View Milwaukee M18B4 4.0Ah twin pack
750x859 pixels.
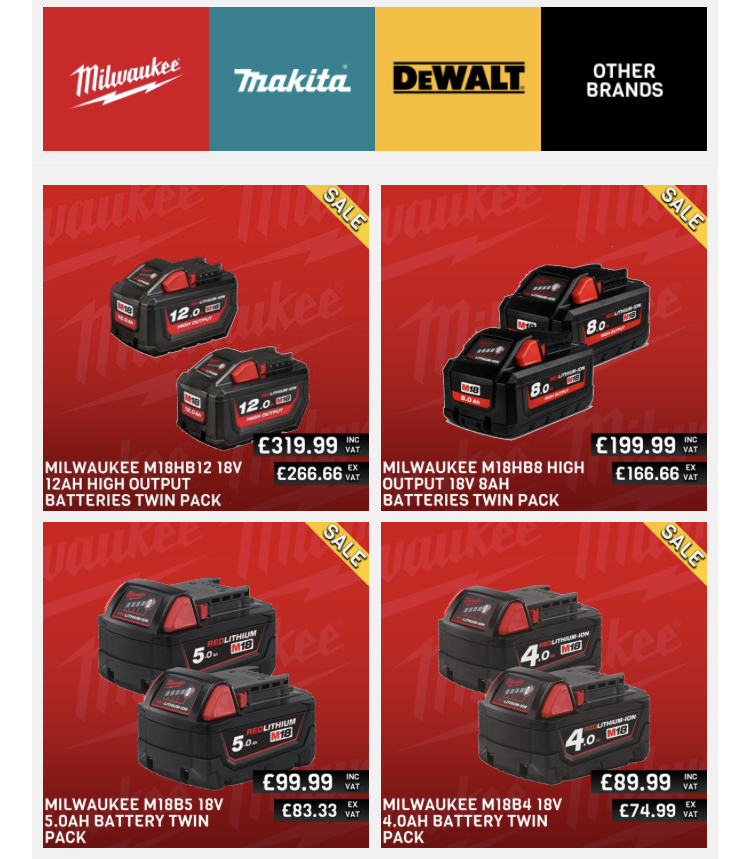[544, 684]
